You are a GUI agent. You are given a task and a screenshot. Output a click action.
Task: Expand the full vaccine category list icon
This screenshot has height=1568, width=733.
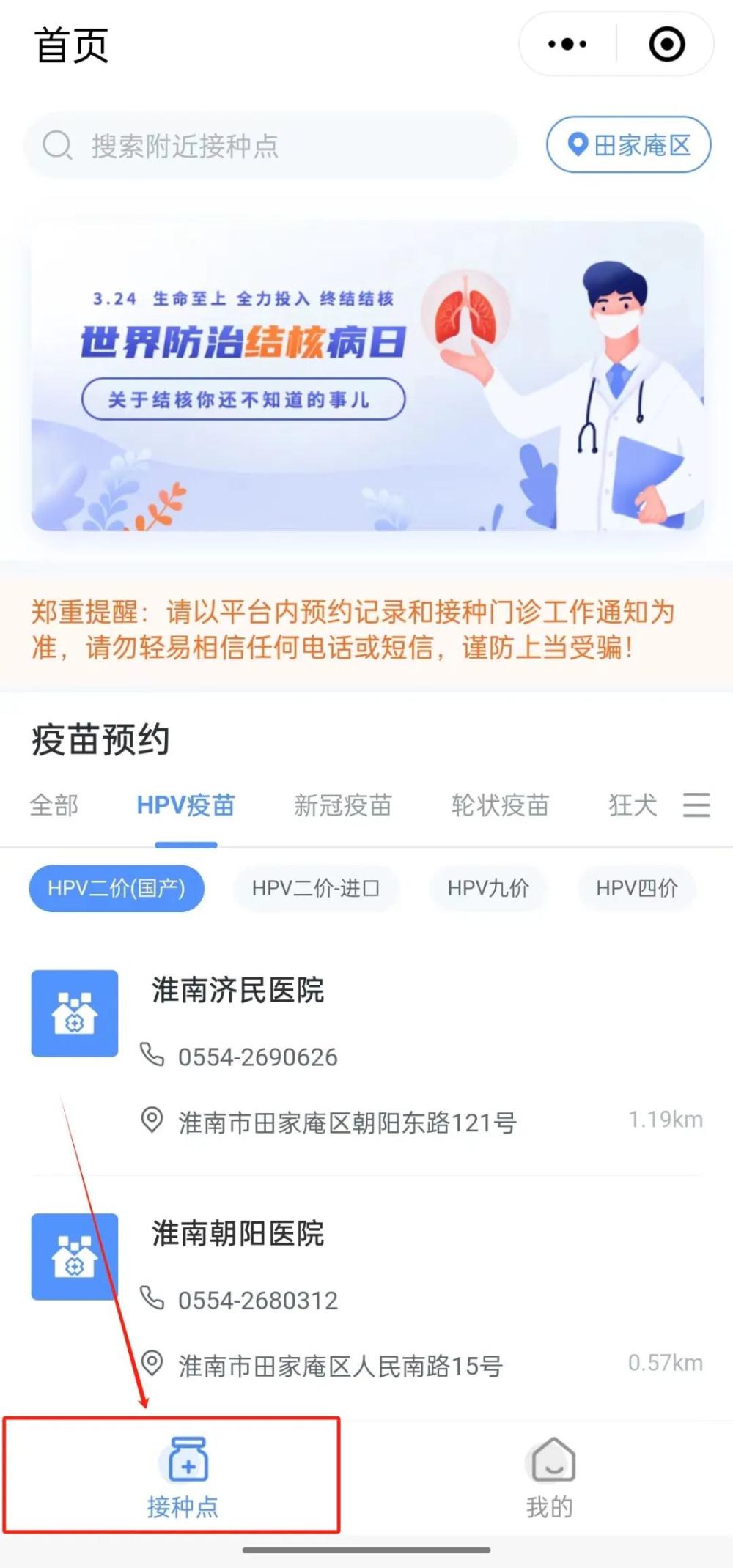pyautogui.click(x=696, y=805)
